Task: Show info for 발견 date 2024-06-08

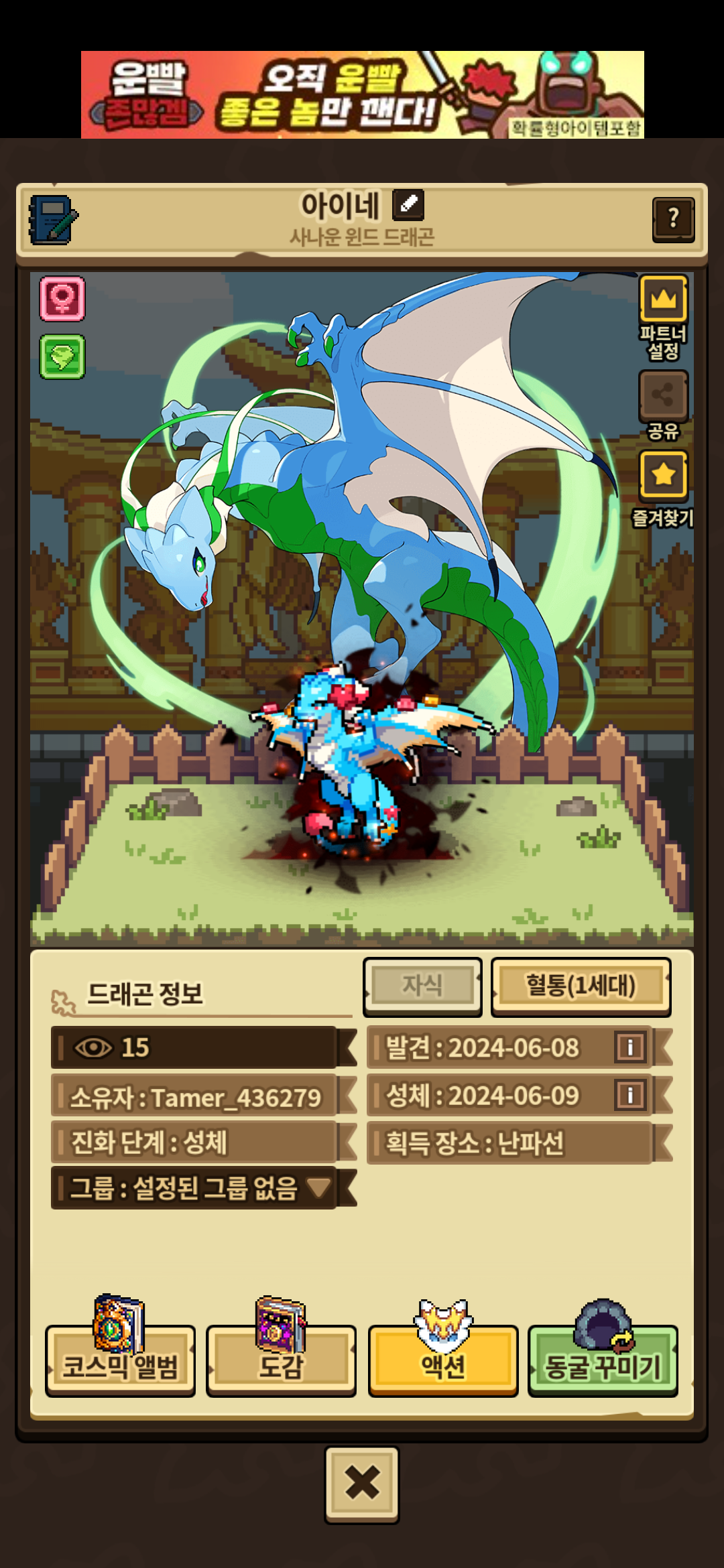Action: click(630, 1047)
